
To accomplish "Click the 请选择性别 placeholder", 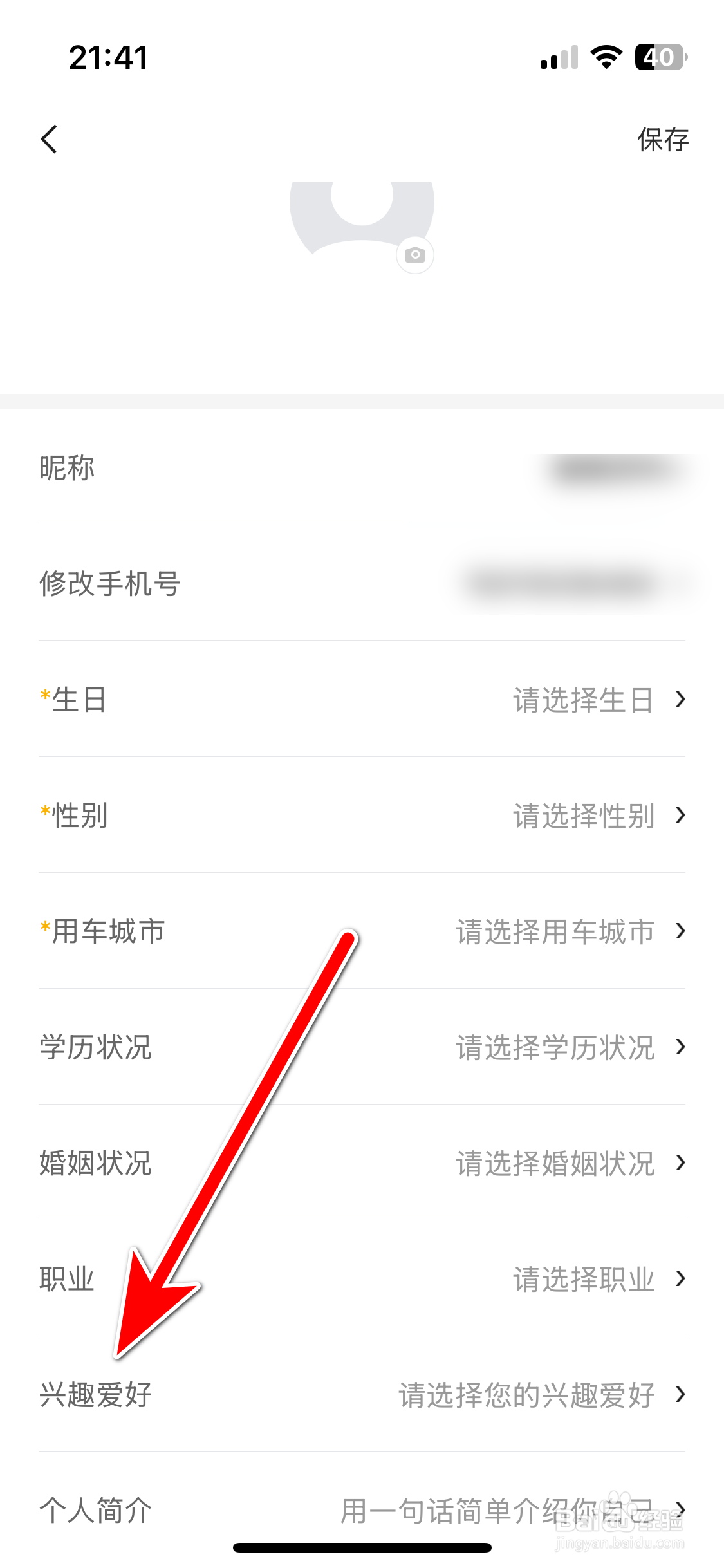I will pos(582,816).
